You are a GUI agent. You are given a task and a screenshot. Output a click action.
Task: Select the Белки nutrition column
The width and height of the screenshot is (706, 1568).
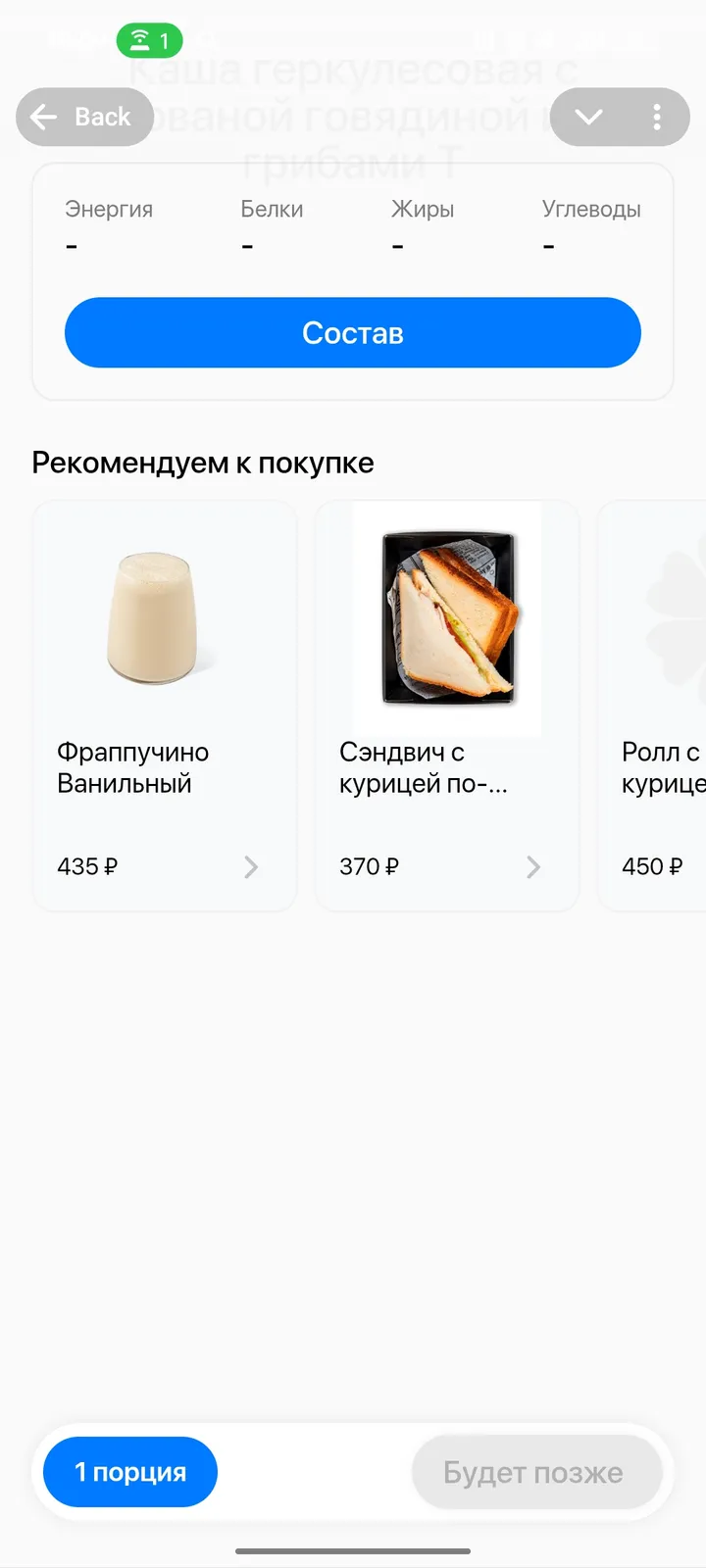pyautogui.click(x=271, y=208)
